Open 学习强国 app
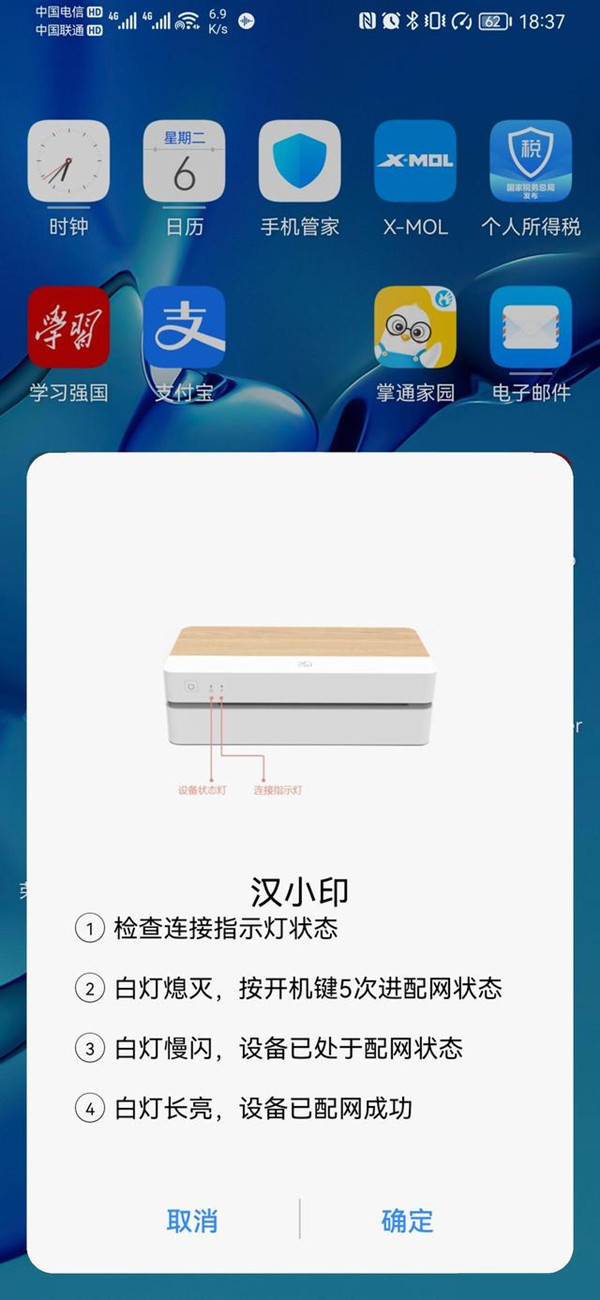Screen dimensions: 600x1300 pyautogui.click(x=69, y=328)
